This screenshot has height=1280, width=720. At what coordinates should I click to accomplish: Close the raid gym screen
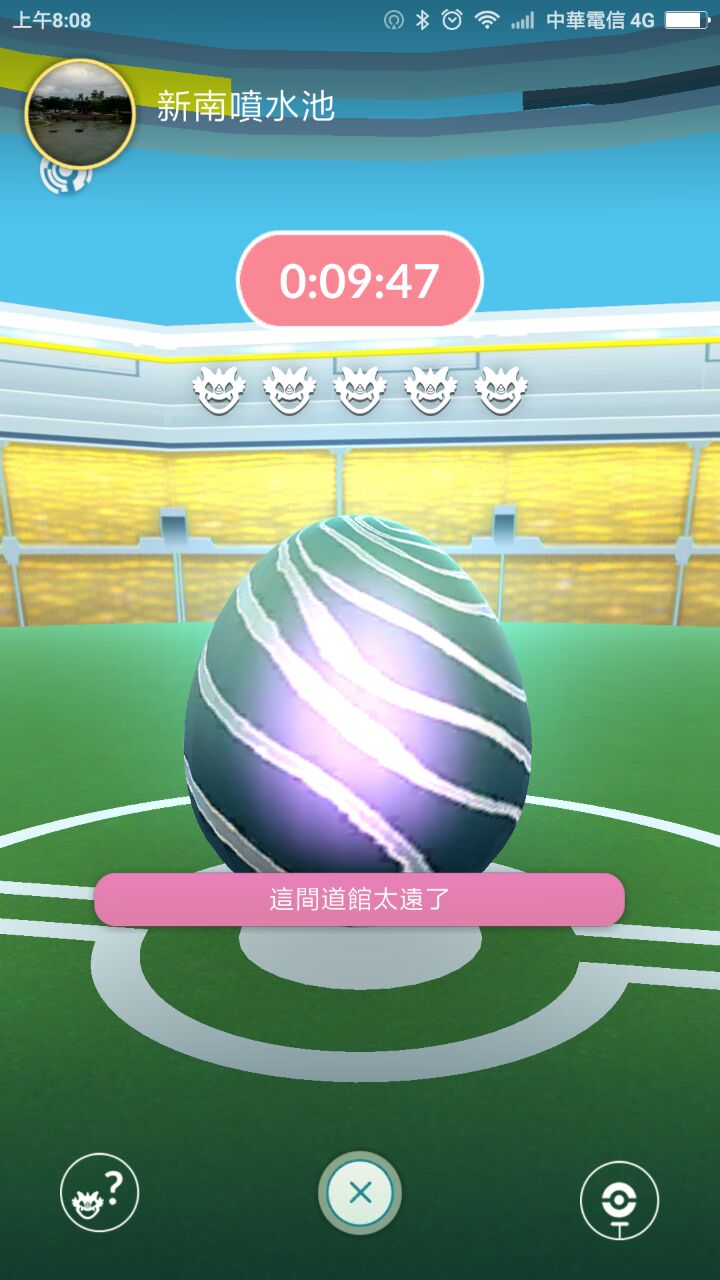pyautogui.click(x=360, y=1192)
